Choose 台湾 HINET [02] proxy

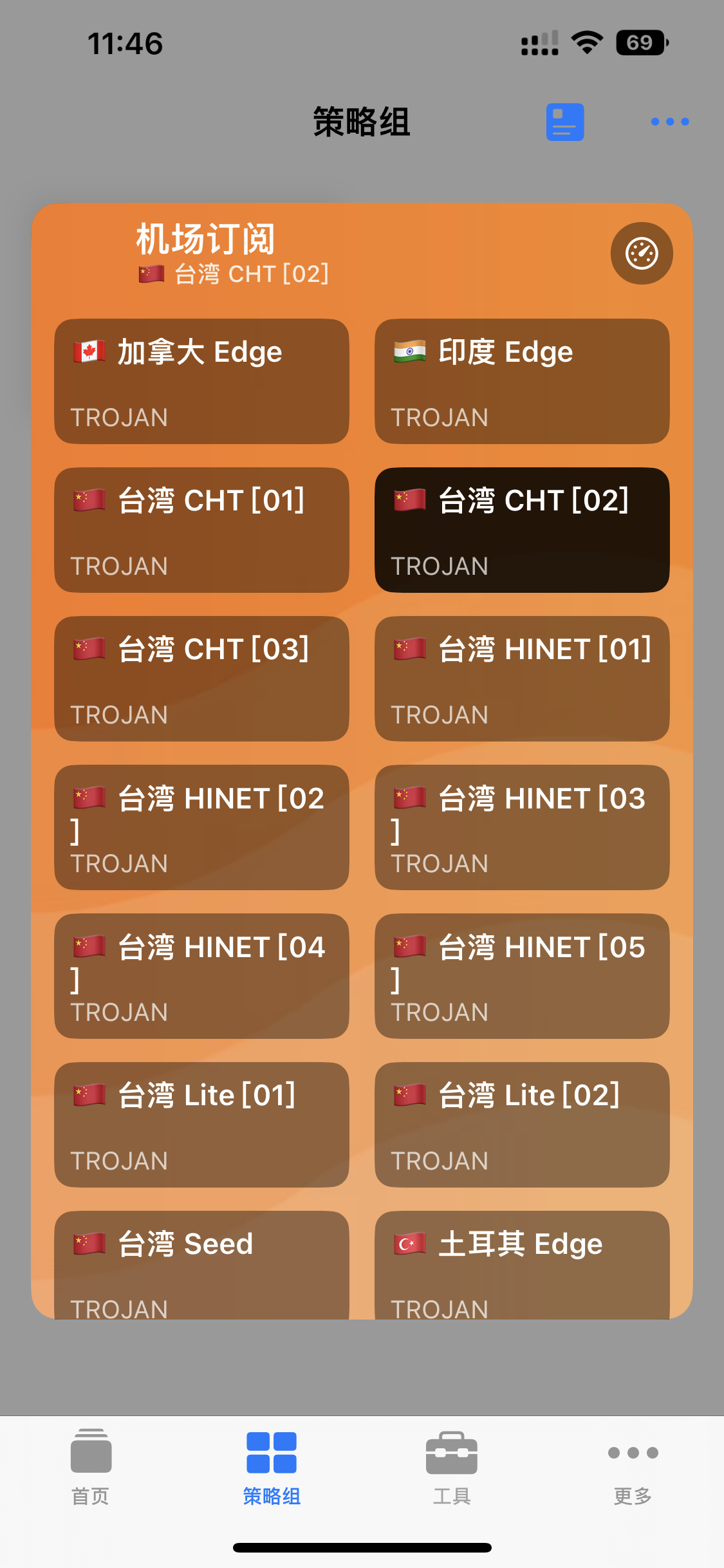click(x=201, y=827)
